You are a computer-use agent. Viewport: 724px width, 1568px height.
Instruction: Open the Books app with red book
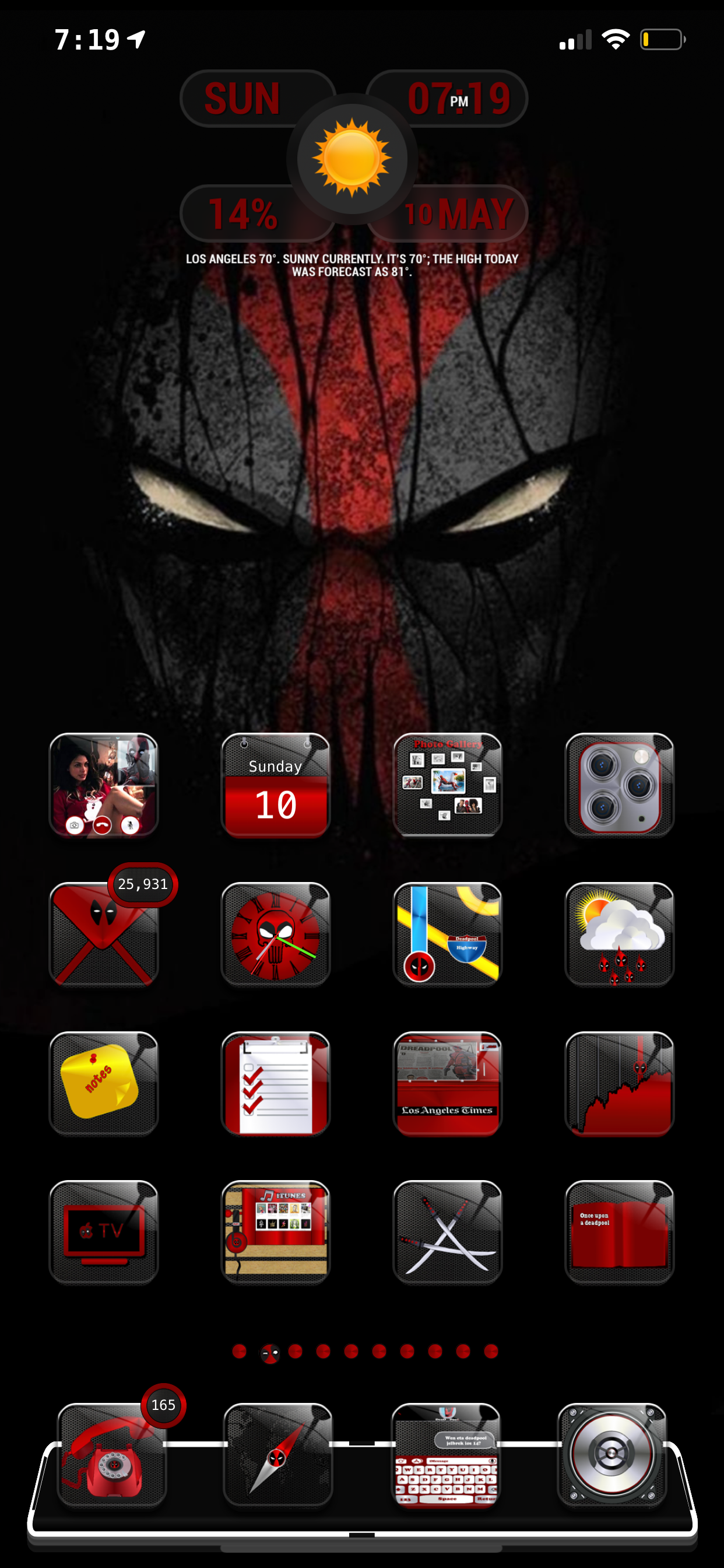(x=619, y=1233)
